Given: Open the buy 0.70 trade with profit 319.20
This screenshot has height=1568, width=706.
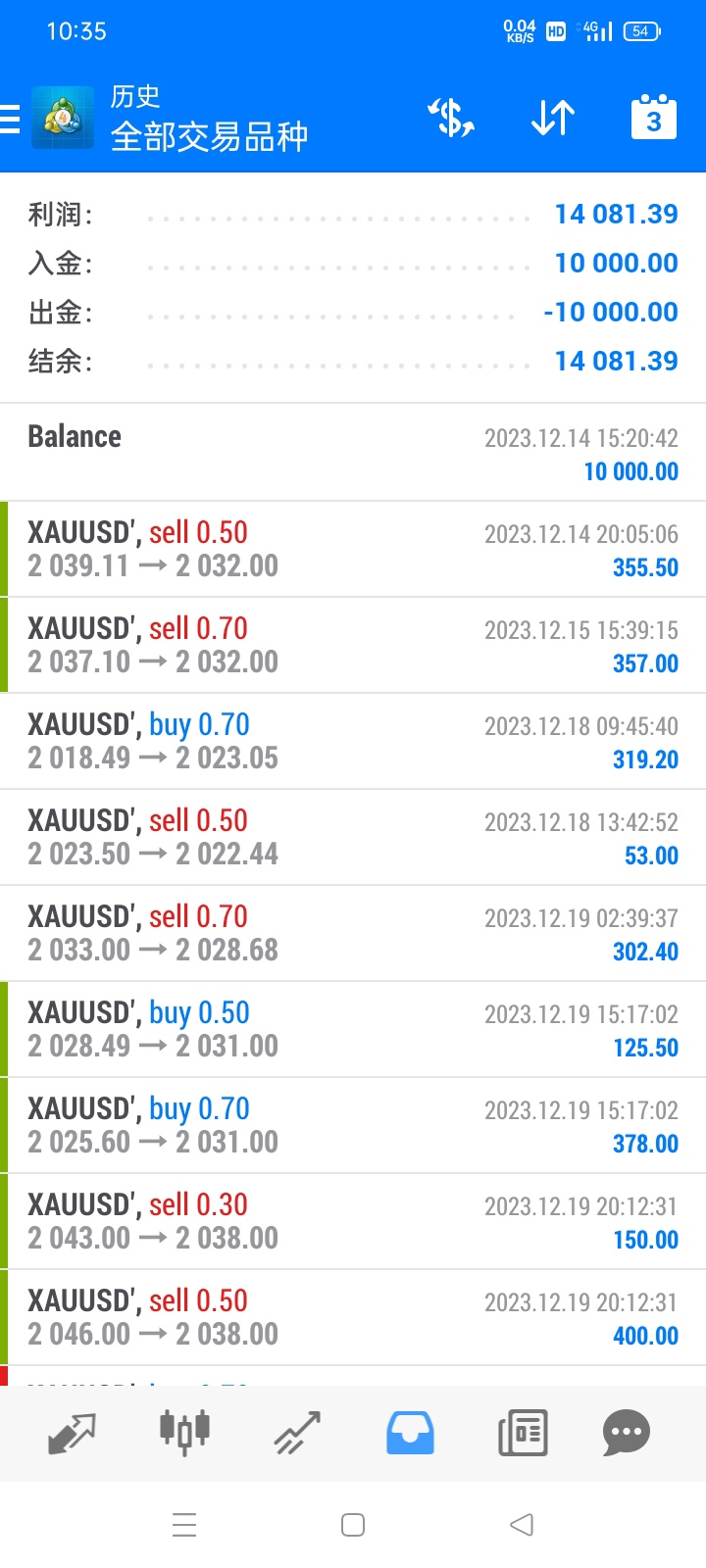Looking at the screenshot, I should click(353, 741).
